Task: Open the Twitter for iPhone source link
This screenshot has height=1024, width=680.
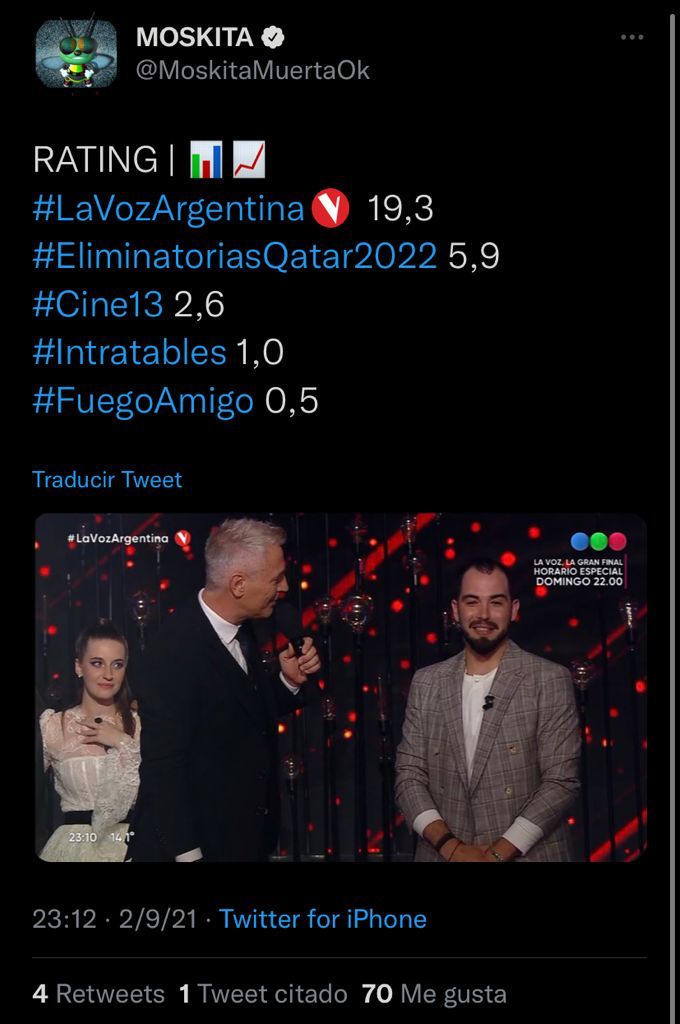Action: coord(323,918)
